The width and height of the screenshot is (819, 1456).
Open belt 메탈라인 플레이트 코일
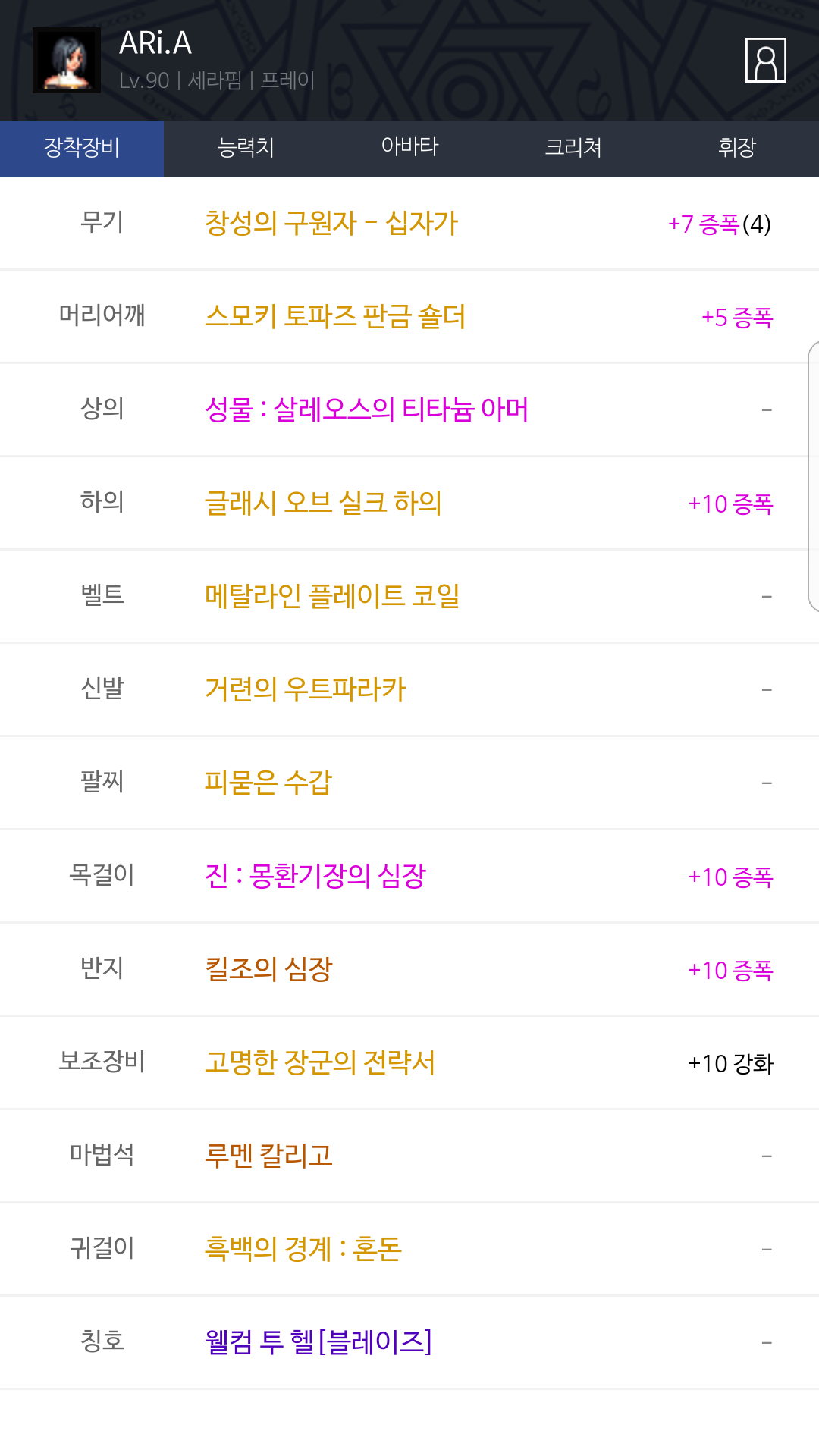tap(332, 597)
